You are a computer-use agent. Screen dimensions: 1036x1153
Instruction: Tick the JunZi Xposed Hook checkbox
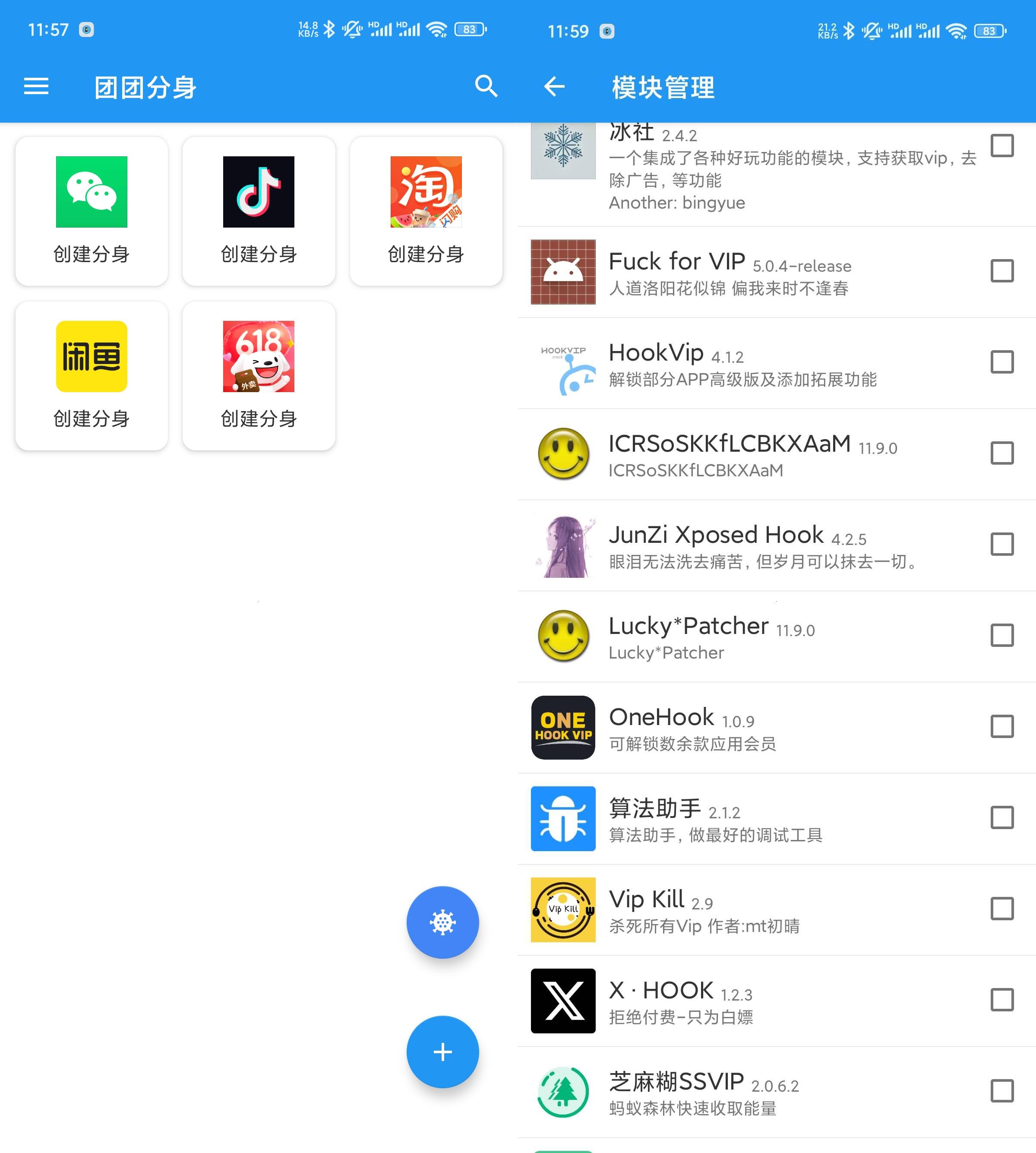point(1002,545)
